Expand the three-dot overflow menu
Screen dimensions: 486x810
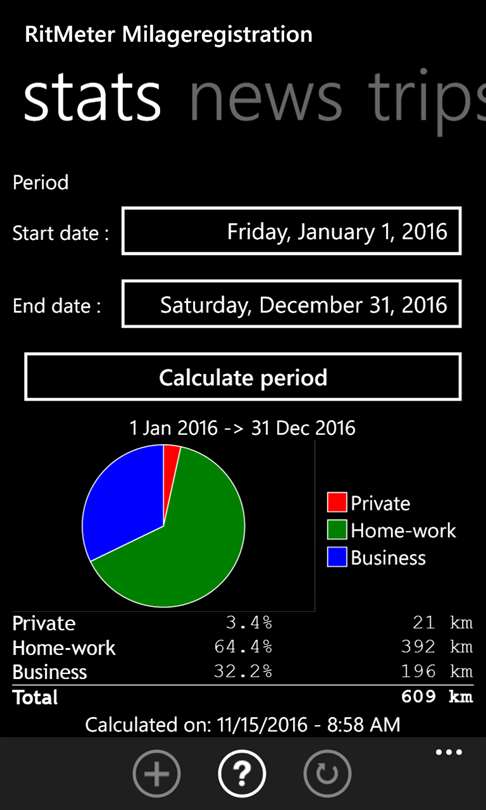coord(448,752)
